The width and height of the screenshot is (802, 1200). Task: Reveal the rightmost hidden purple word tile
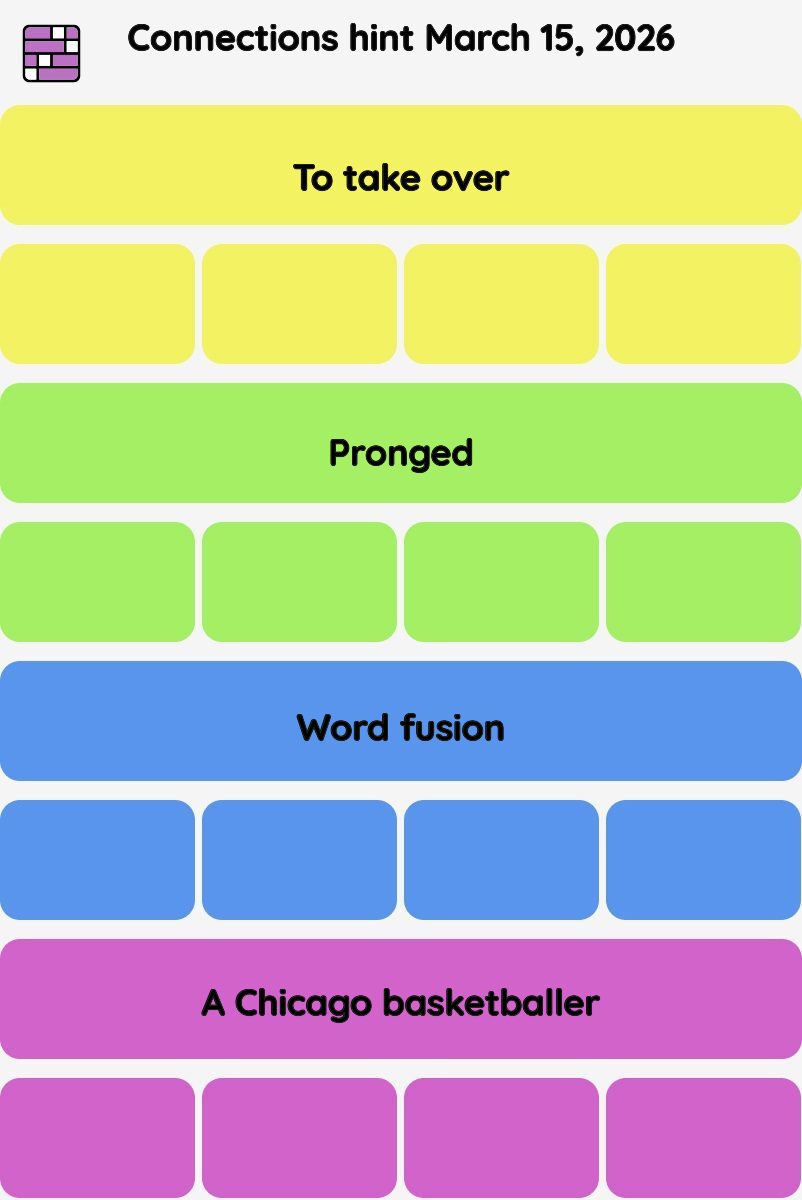703,1138
